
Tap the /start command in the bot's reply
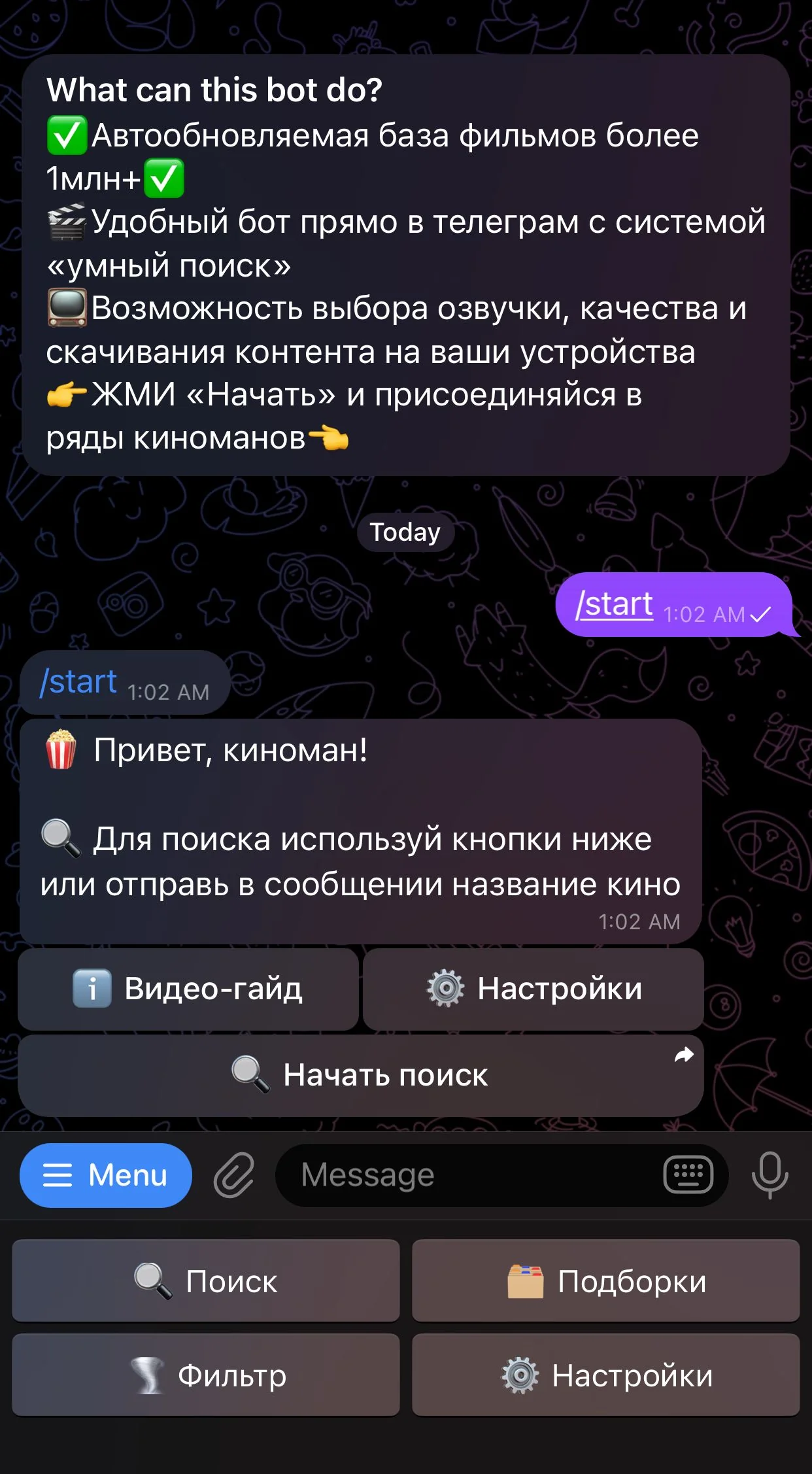pos(78,681)
